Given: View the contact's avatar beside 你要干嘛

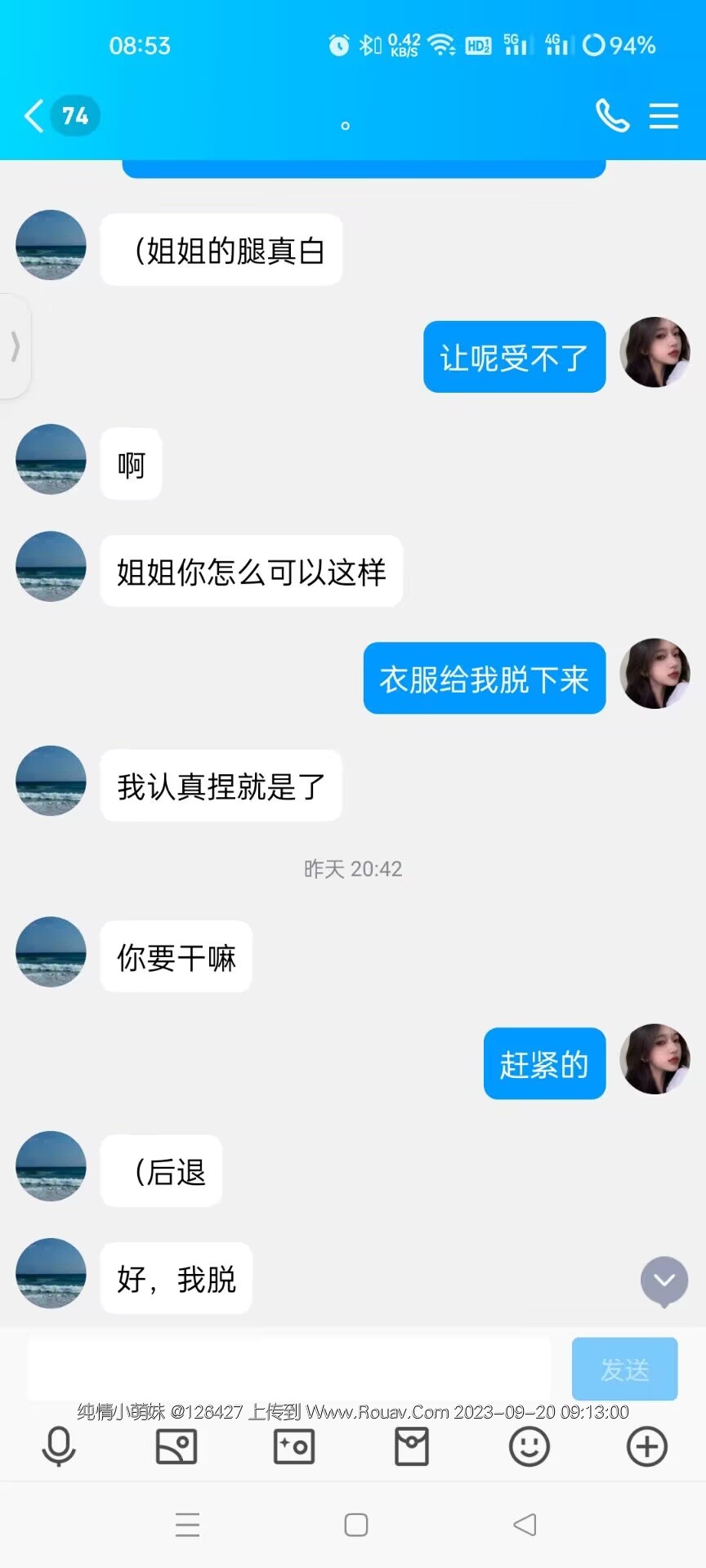Looking at the screenshot, I should [x=51, y=952].
